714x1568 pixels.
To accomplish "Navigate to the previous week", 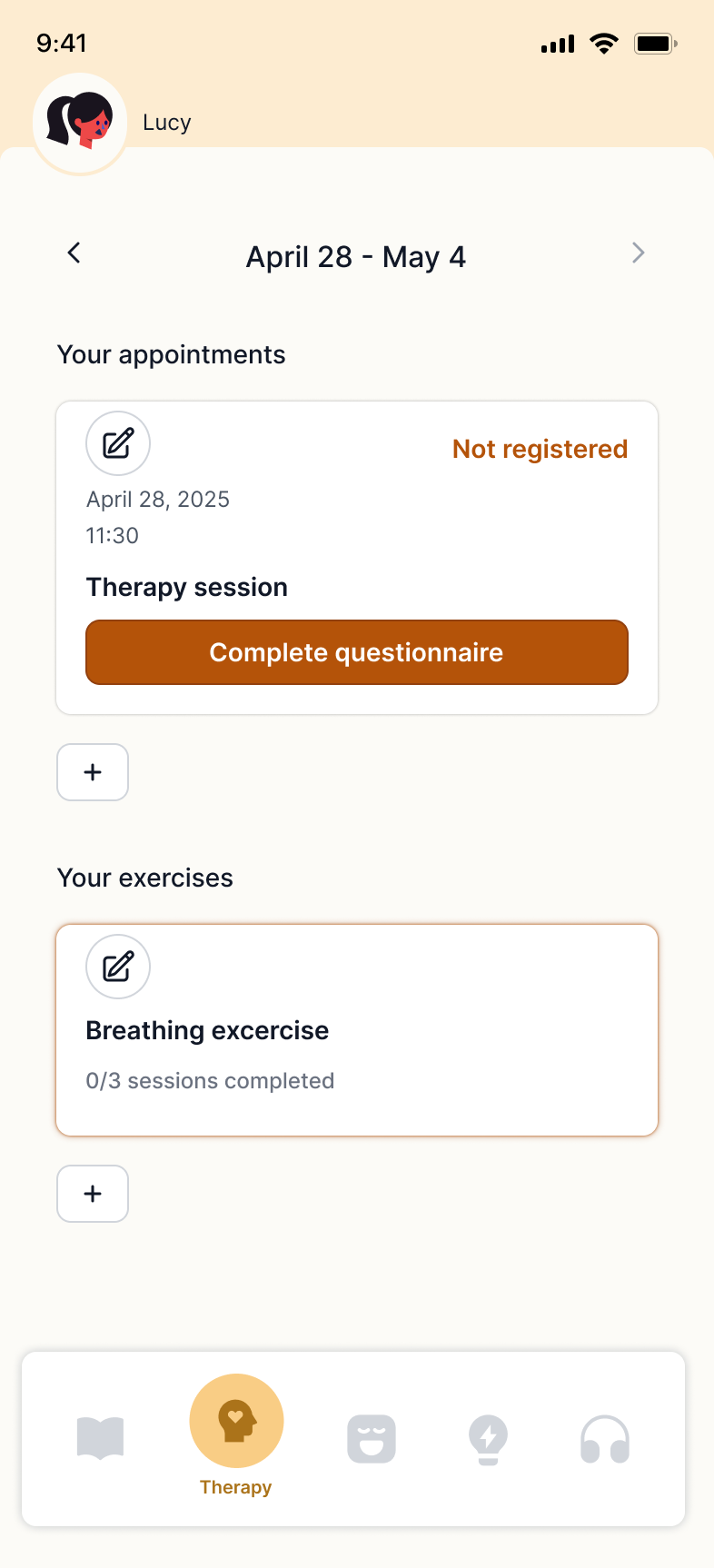I will pyautogui.click(x=74, y=253).
